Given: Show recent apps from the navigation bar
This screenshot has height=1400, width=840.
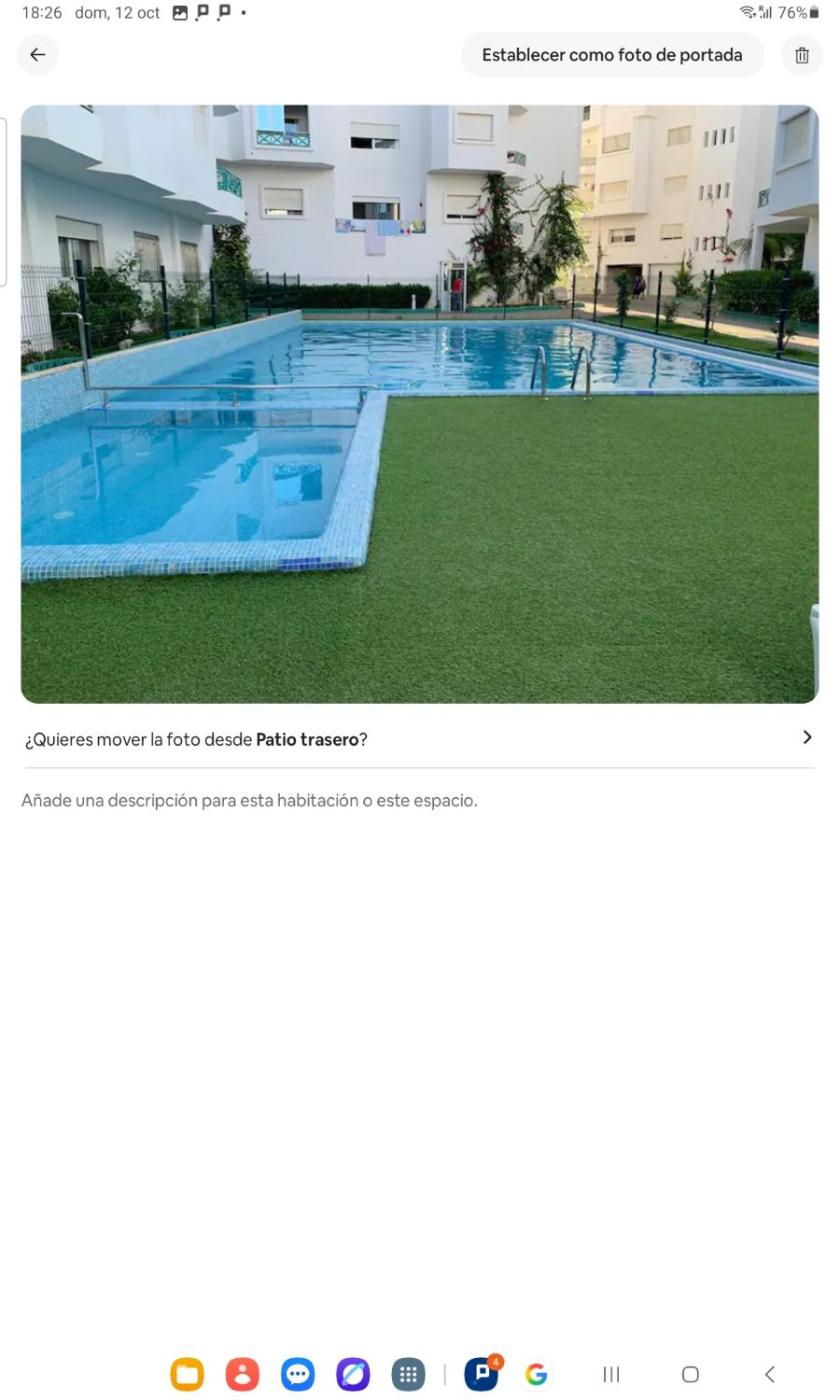Looking at the screenshot, I should click(x=611, y=1374).
